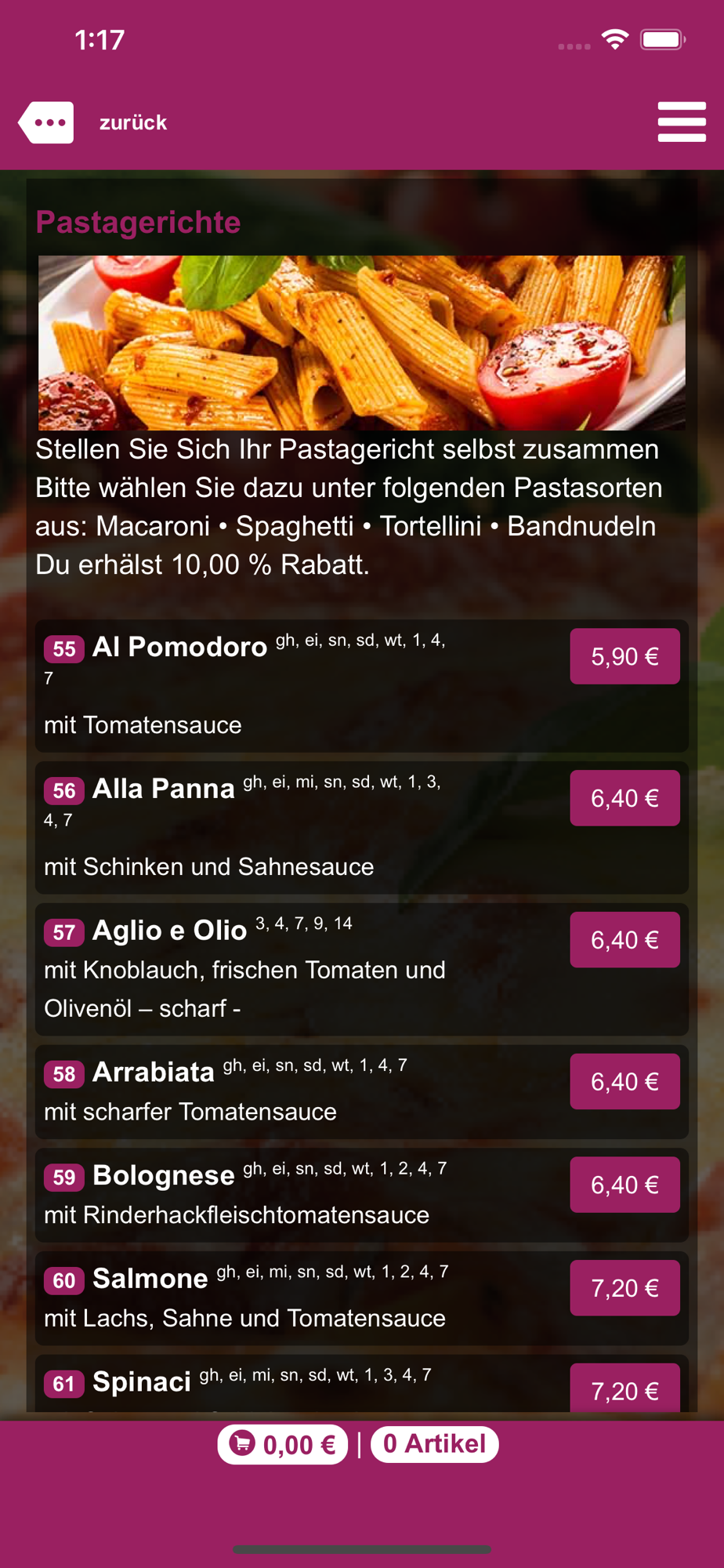
Task: Add Alla Panna for 6,40 €
Action: 624,798
